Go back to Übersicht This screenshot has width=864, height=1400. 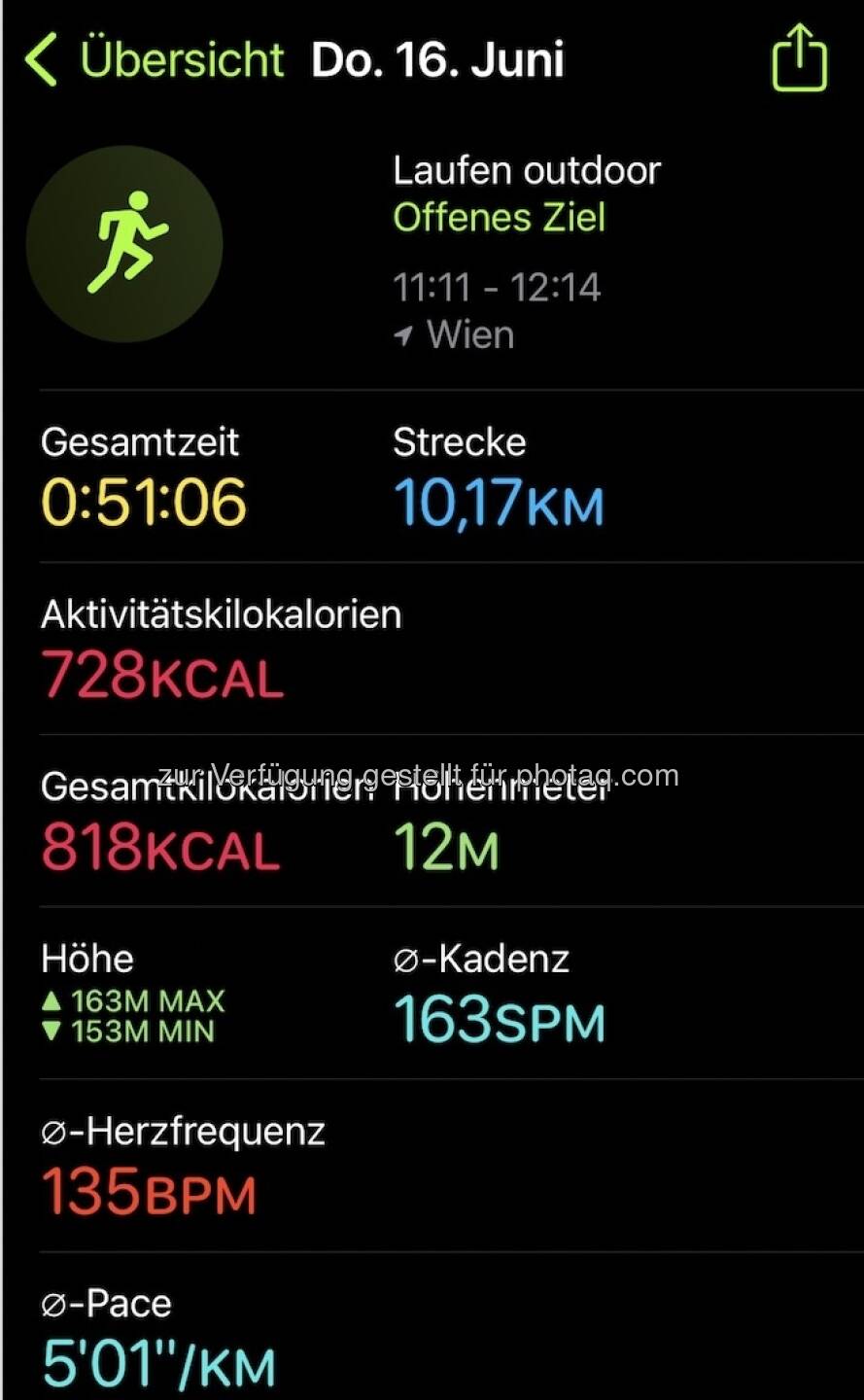(154, 59)
